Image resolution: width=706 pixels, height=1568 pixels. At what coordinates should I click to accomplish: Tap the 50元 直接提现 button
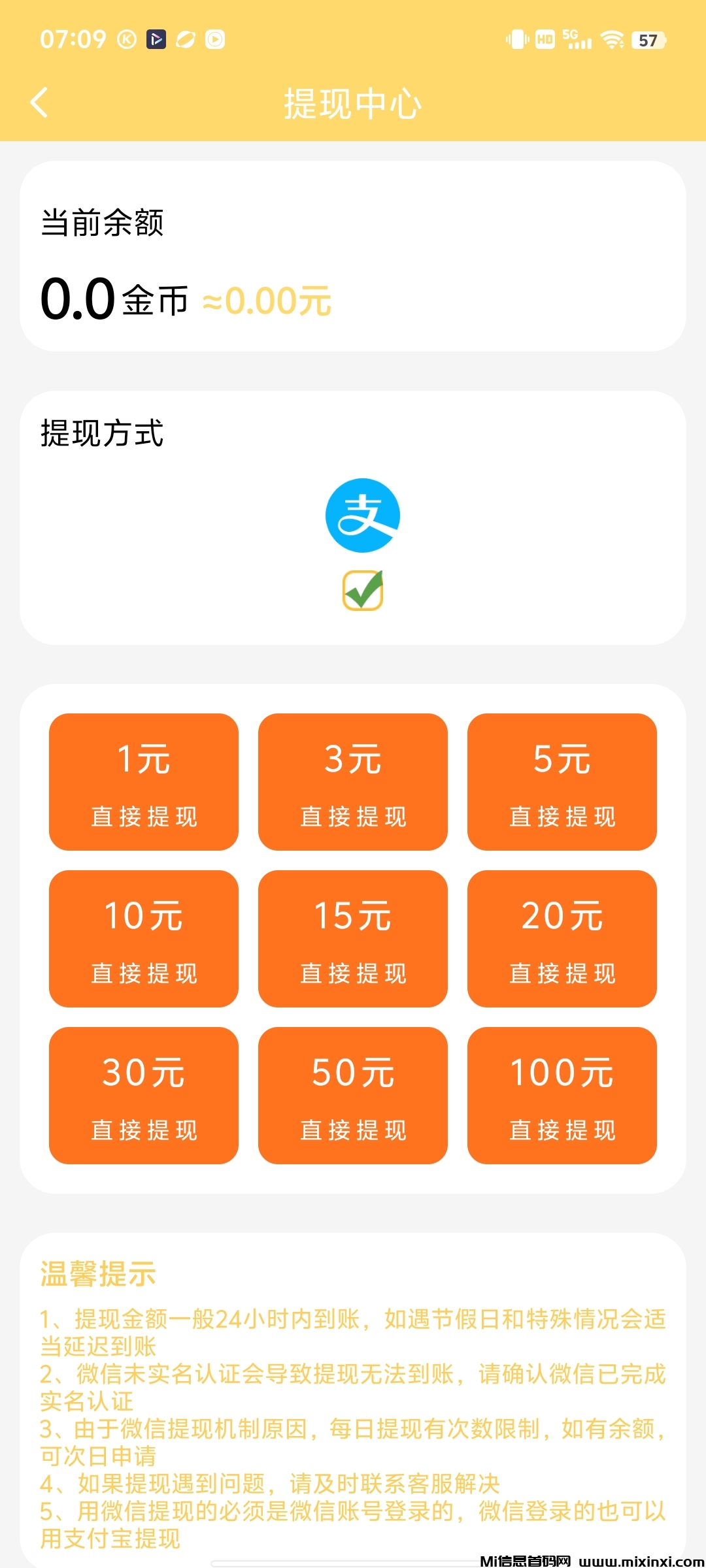[353, 1096]
